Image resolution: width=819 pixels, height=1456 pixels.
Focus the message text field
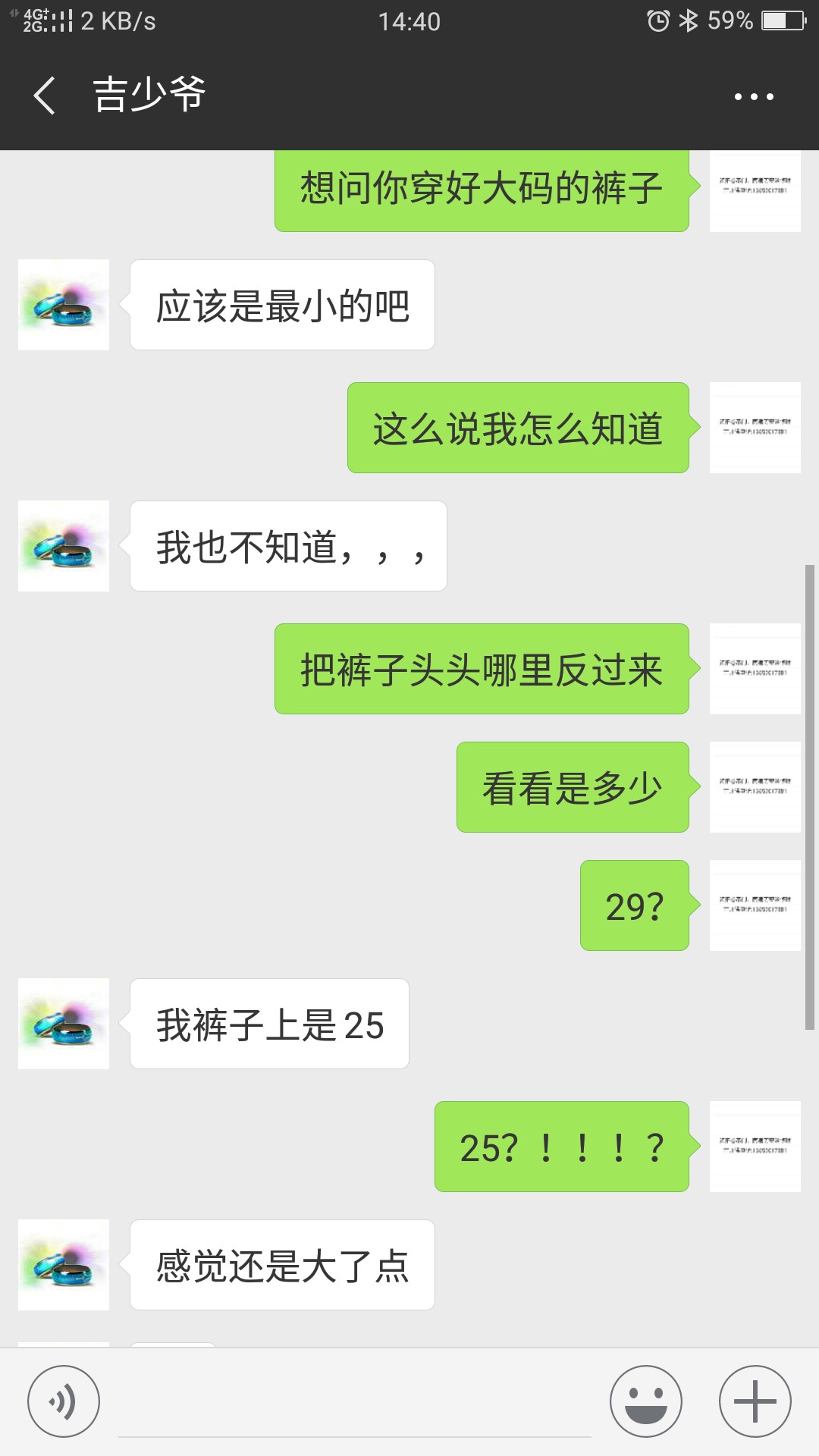355,1403
